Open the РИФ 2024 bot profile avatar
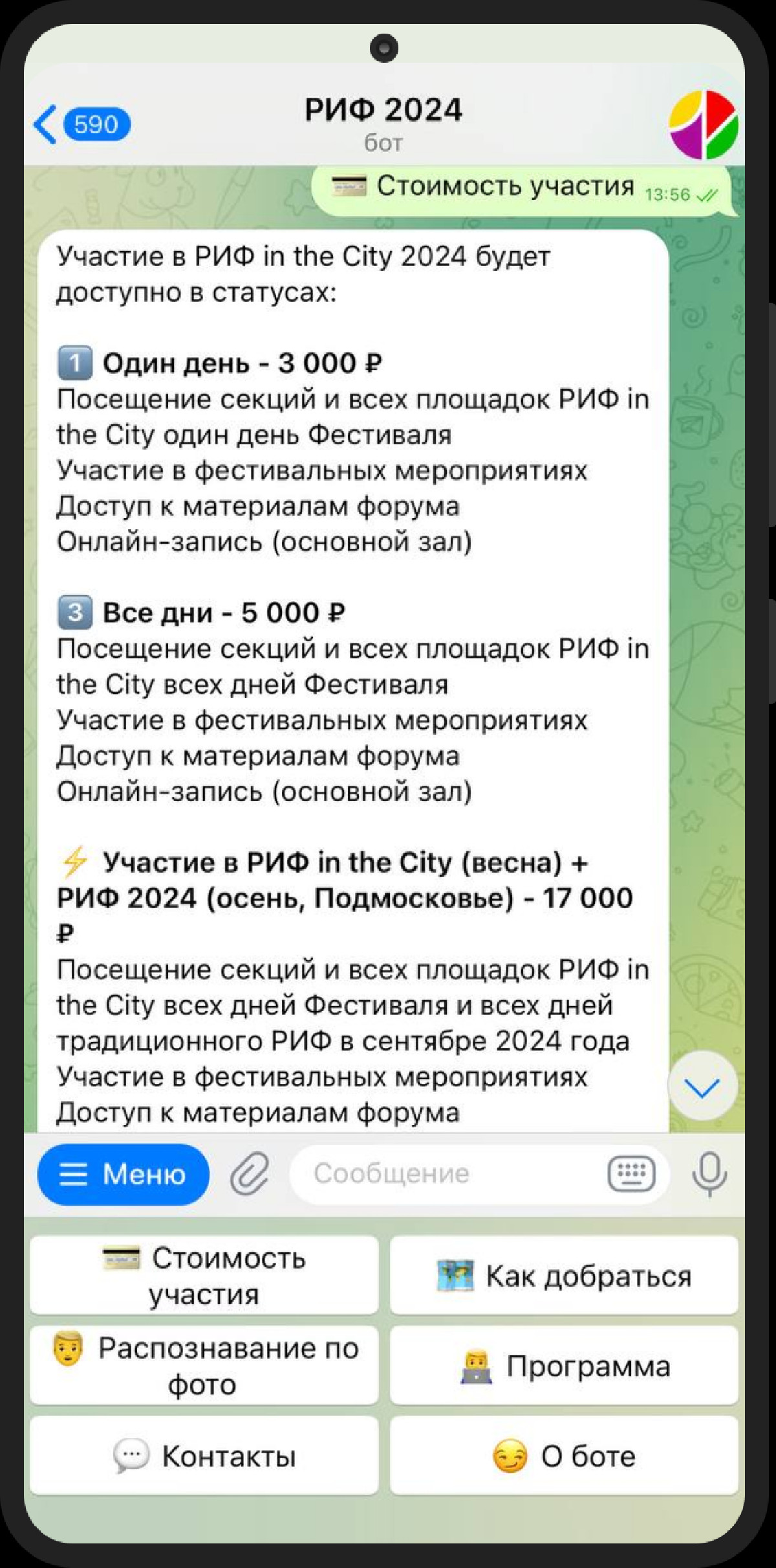This screenshot has width=776, height=1568. click(703, 125)
